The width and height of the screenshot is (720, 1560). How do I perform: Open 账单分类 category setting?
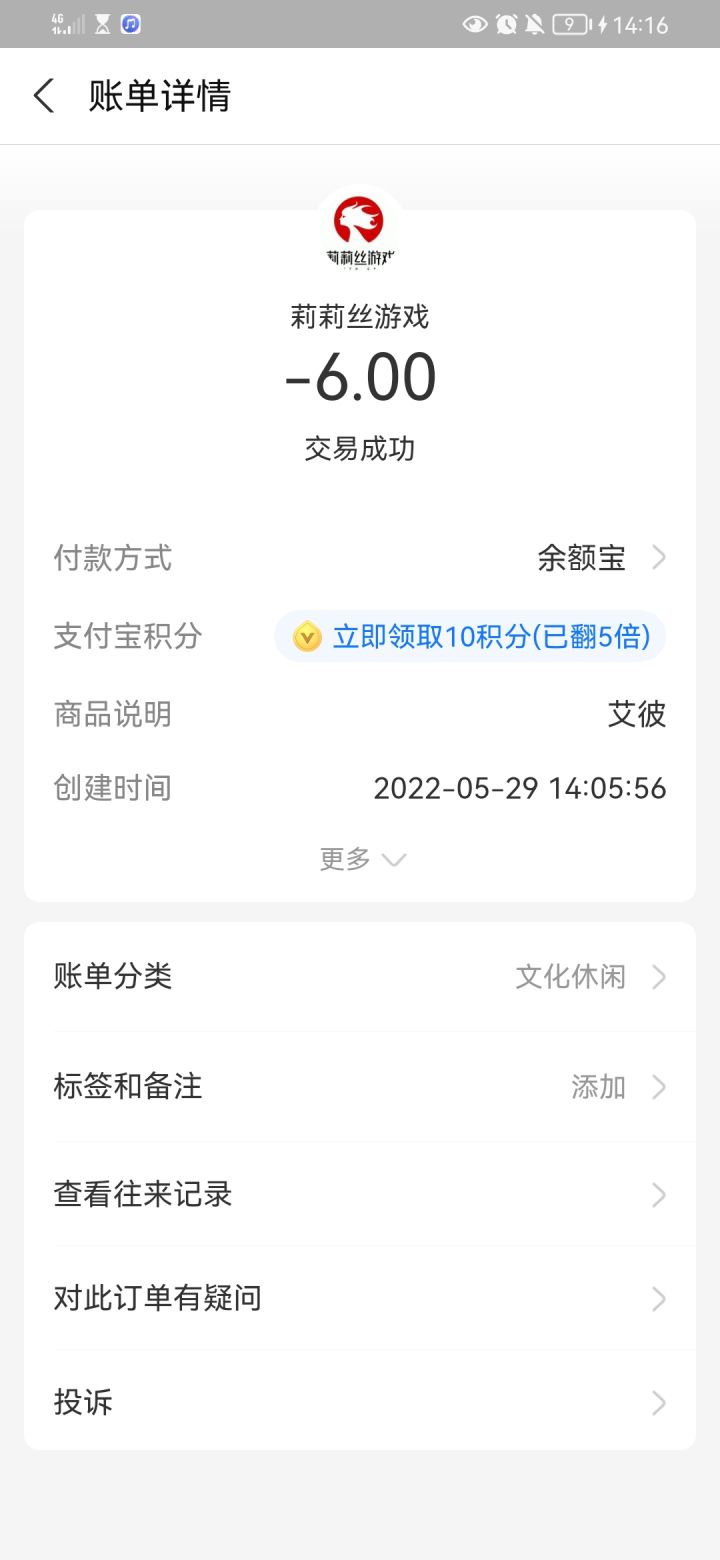360,977
